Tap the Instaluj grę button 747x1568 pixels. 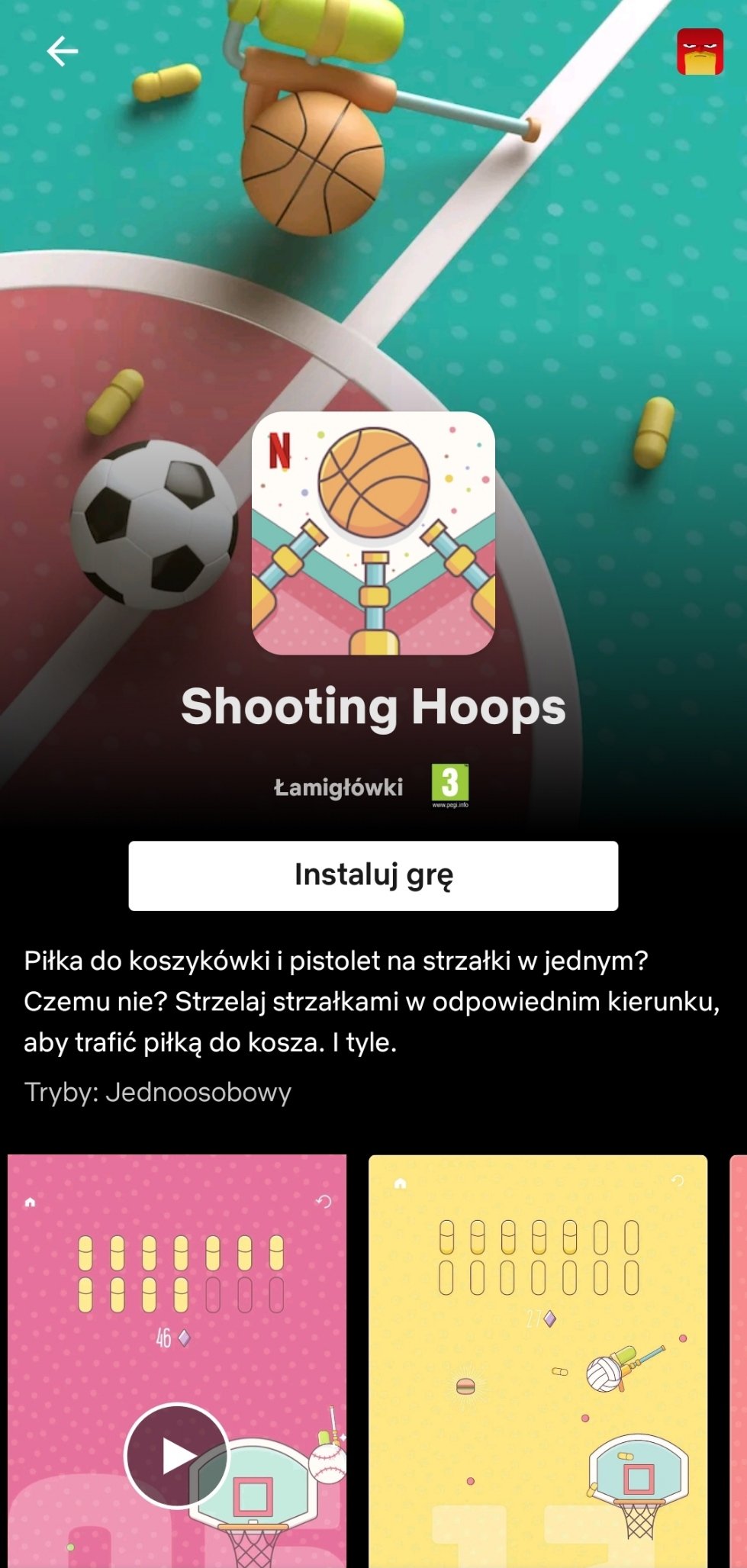[373, 875]
